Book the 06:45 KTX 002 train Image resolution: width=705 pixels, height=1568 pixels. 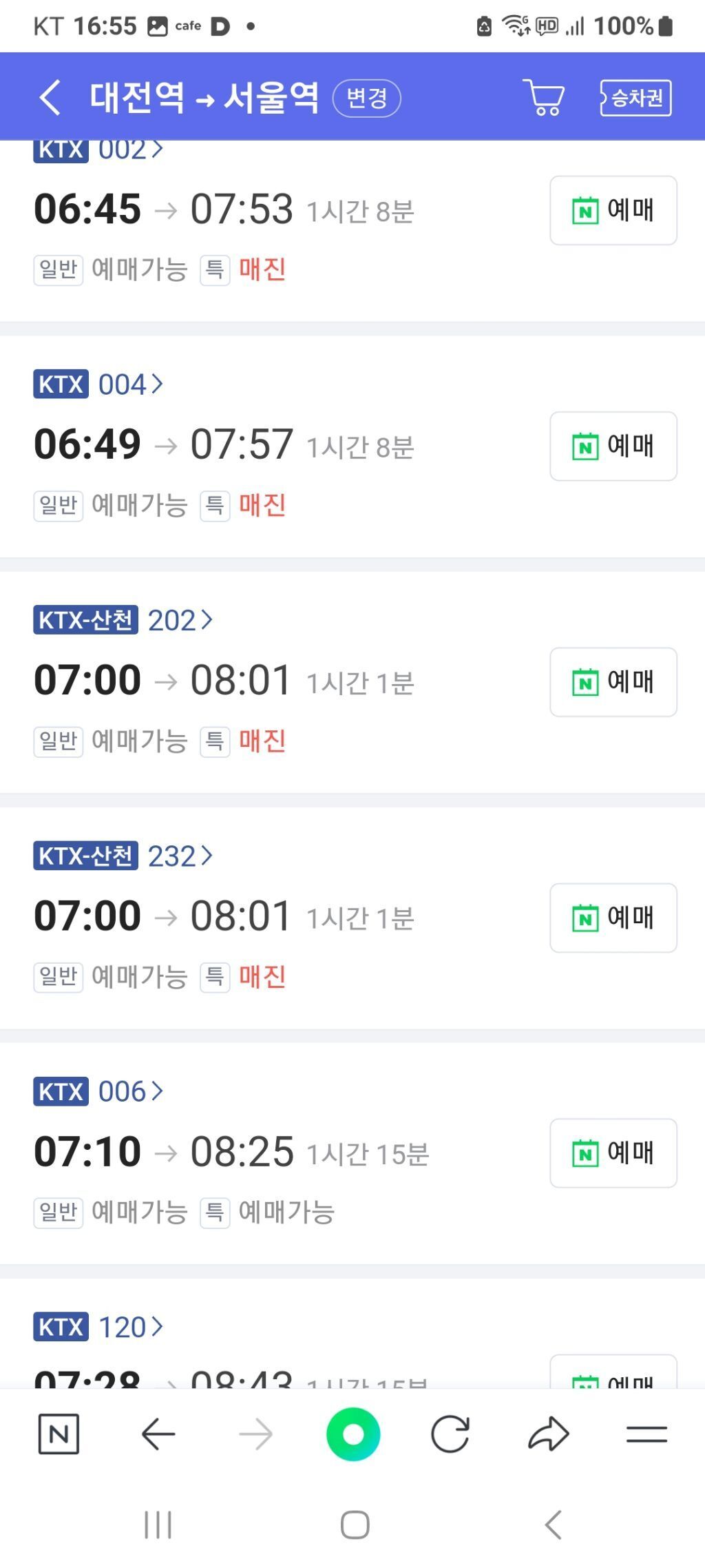pyautogui.click(x=613, y=210)
